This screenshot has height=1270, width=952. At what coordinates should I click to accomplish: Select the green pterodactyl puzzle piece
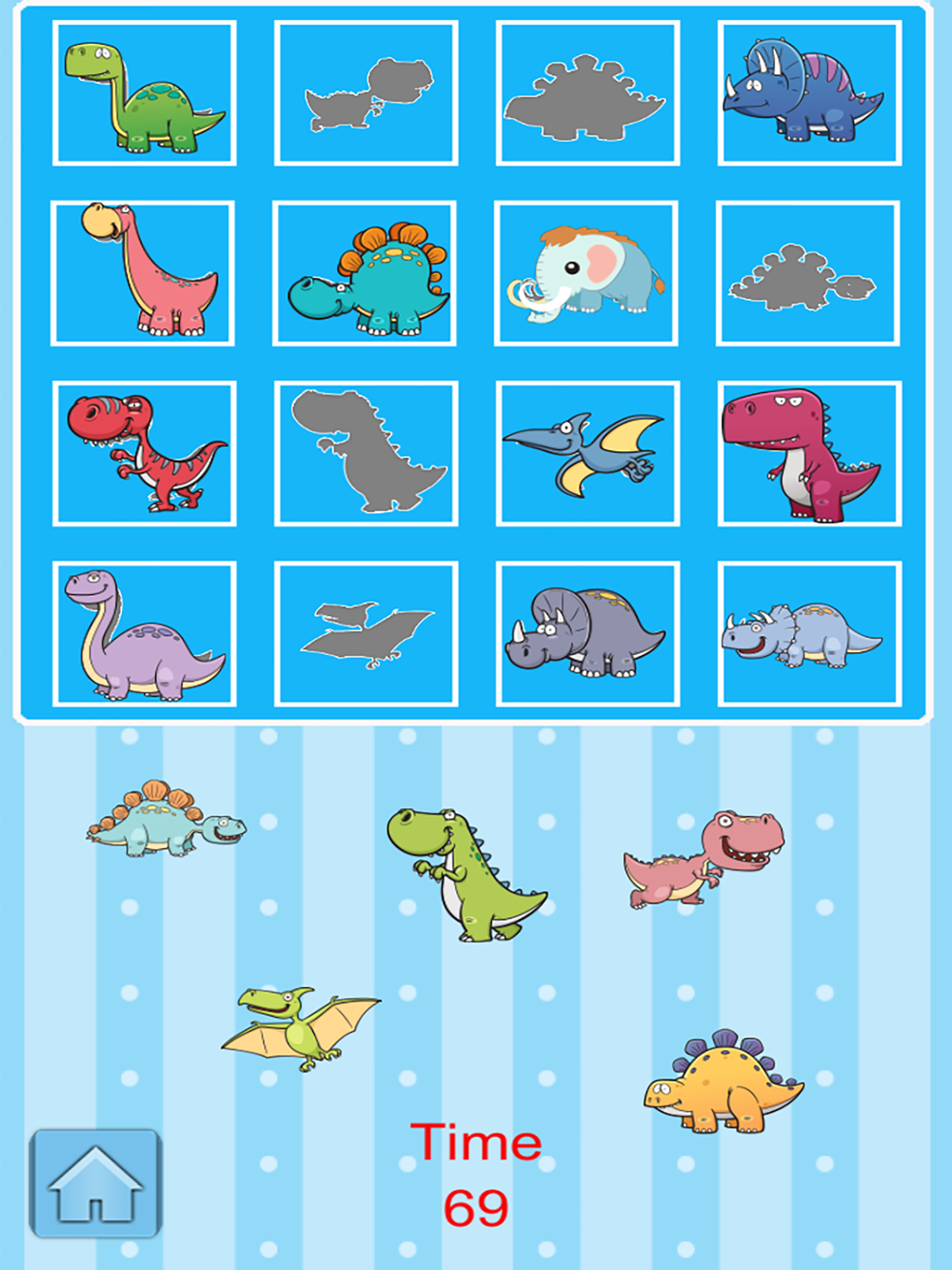301,1028
